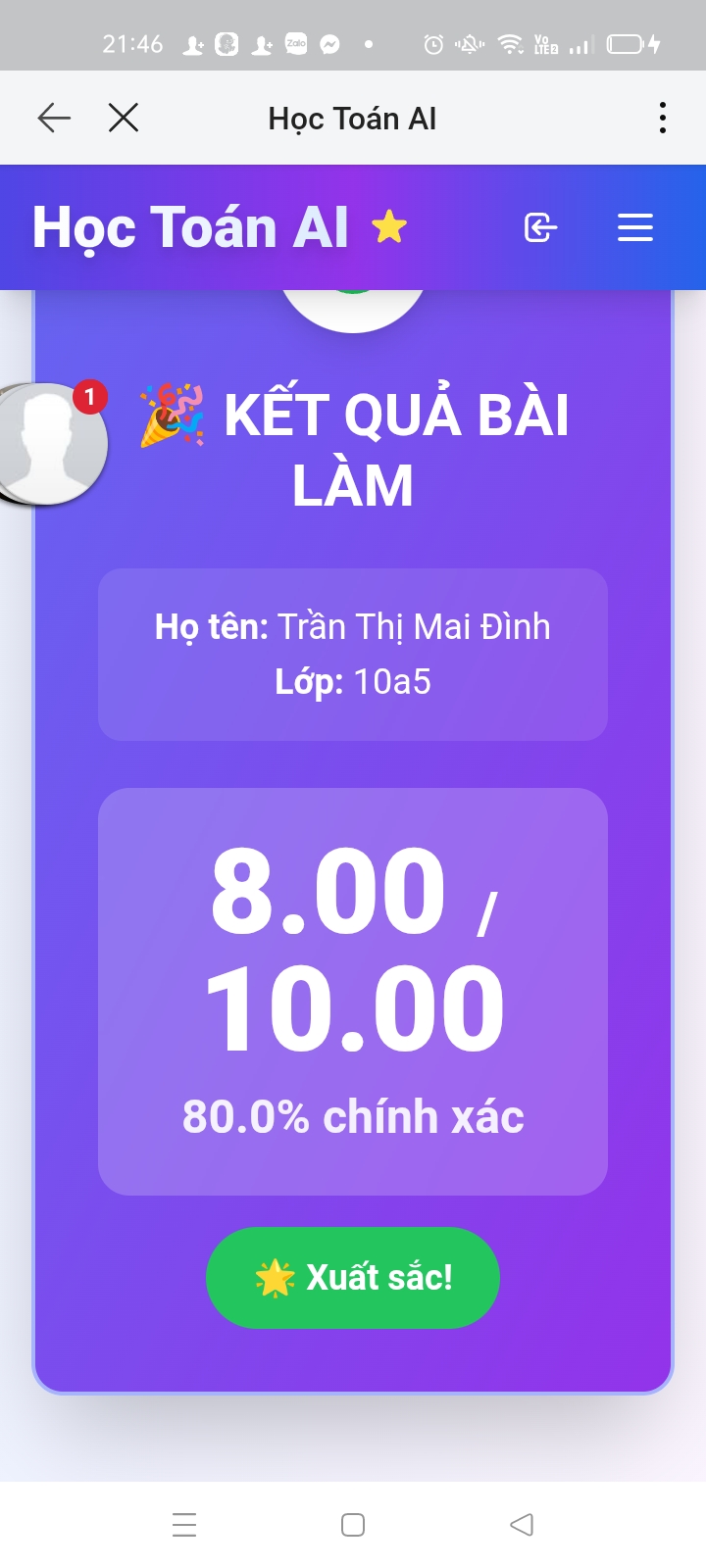
Task: Open recent apps from navigation bar
Action: click(184, 1525)
